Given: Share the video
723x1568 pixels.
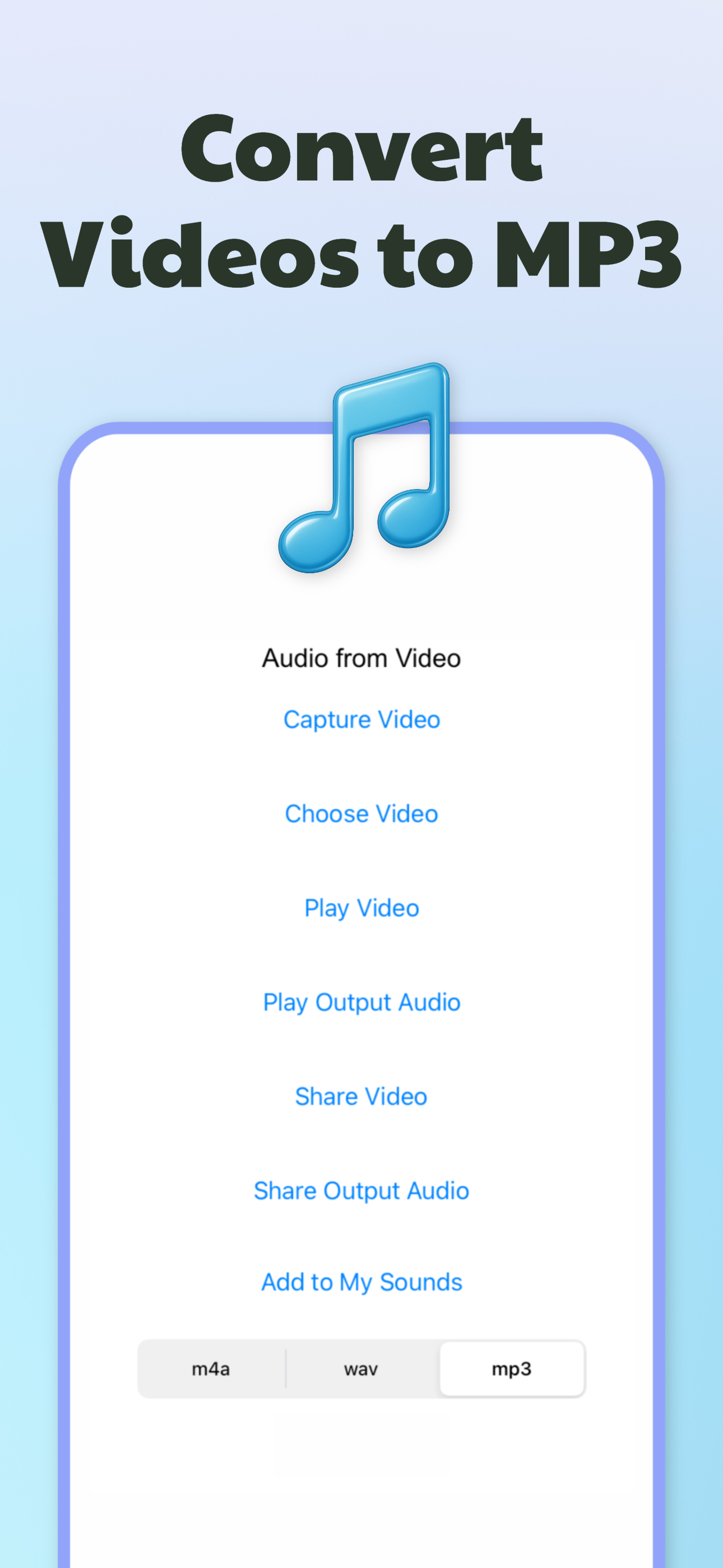Looking at the screenshot, I should (361, 1096).
